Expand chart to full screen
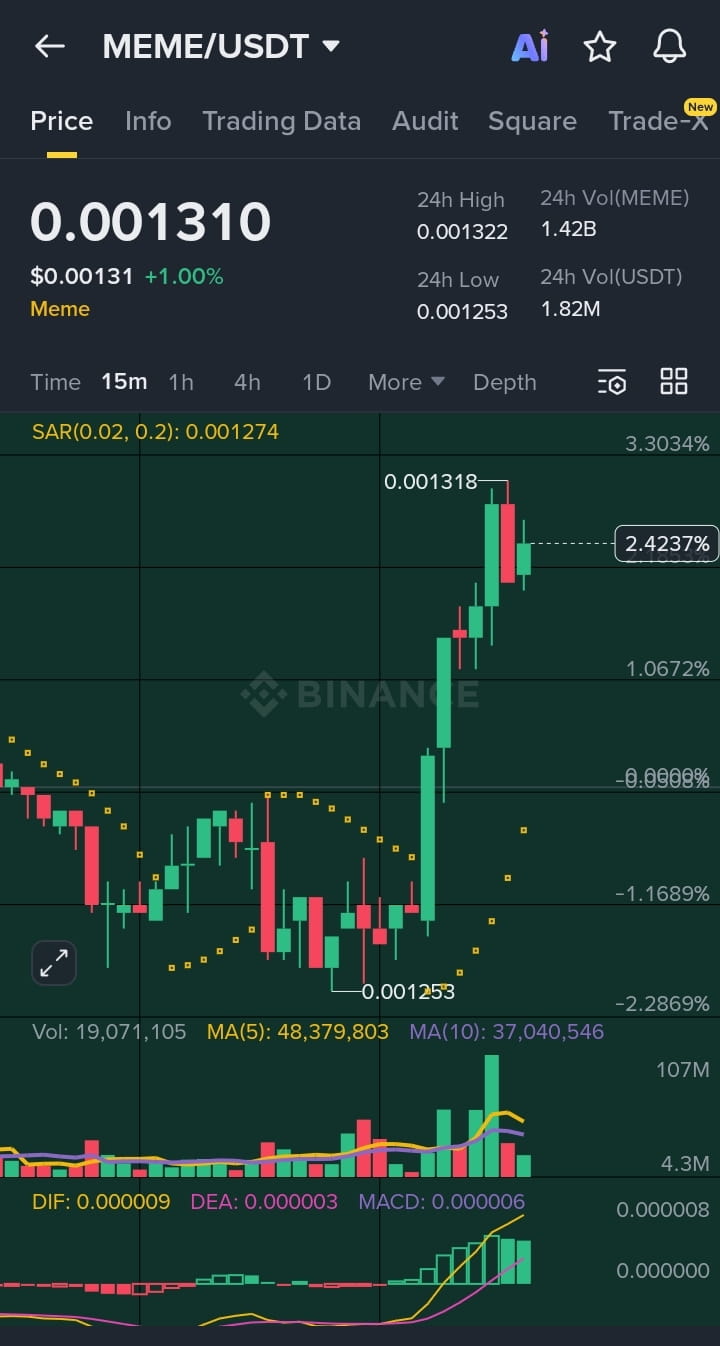 [x=54, y=963]
